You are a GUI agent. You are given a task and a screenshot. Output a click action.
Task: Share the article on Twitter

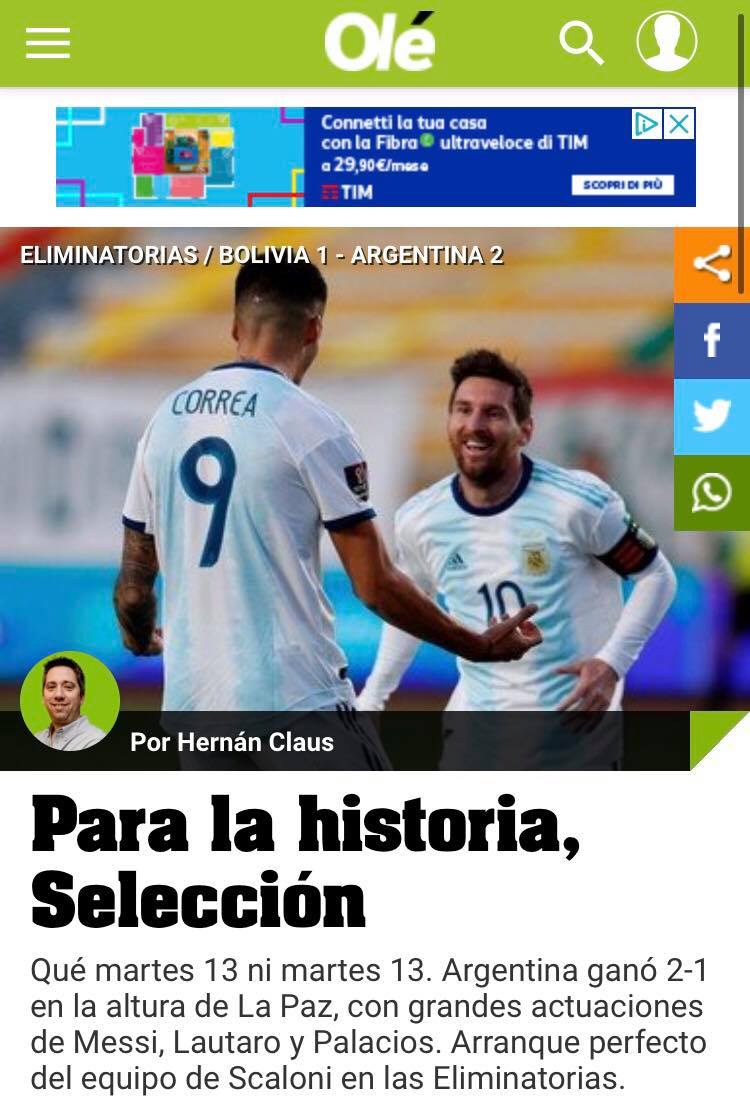712,417
